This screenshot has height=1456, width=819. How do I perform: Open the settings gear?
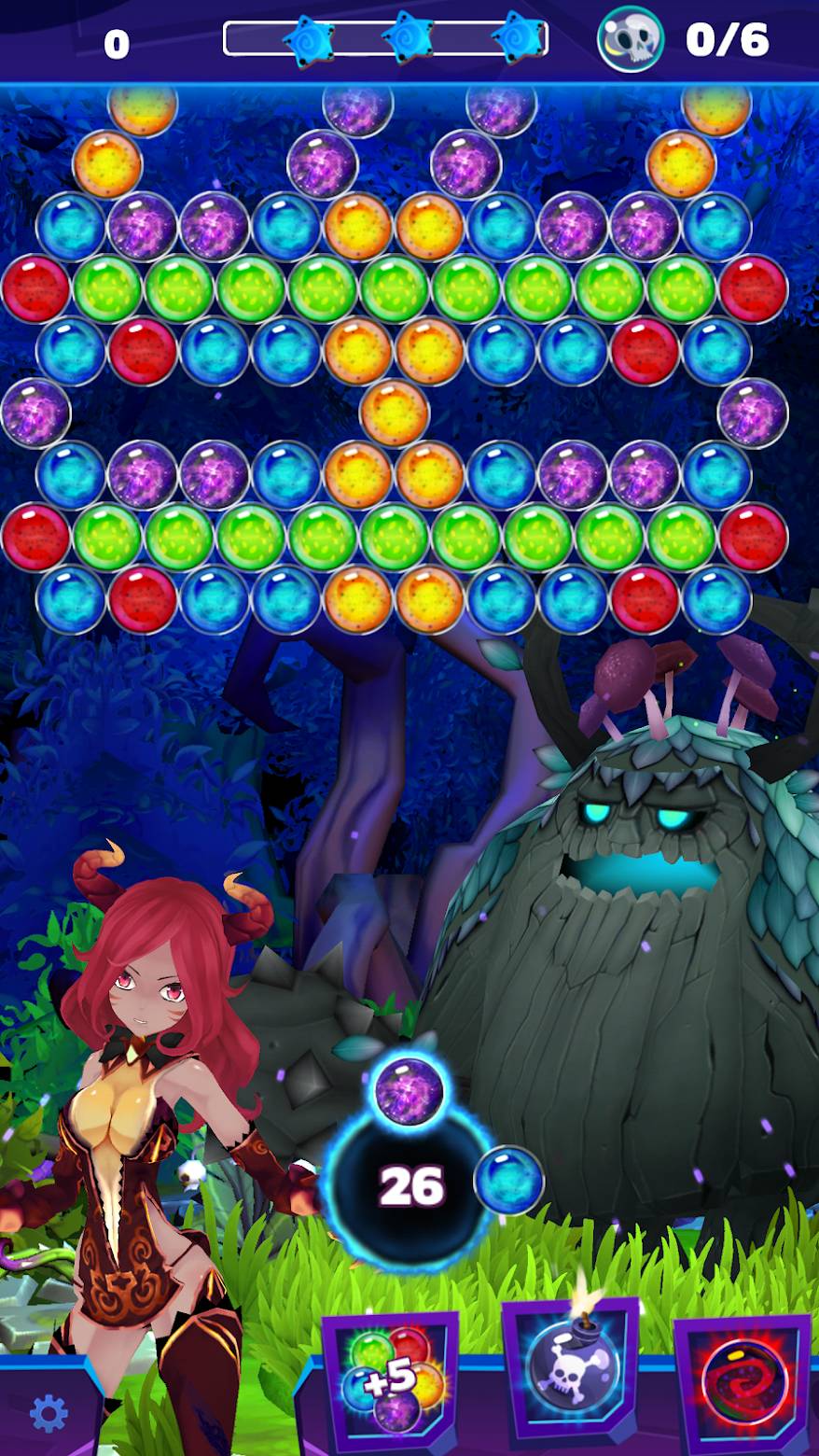click(x=49, y=1414)
